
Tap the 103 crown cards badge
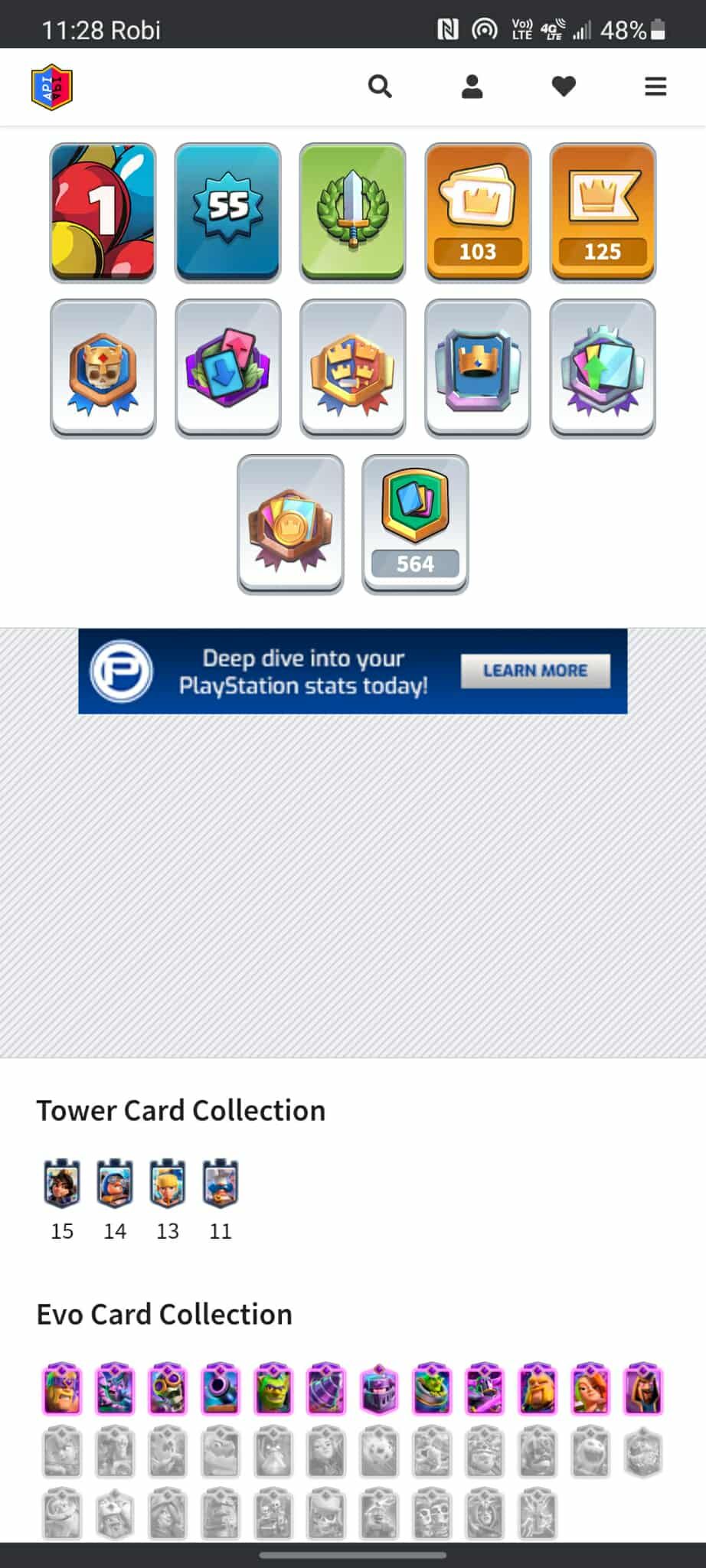pos(478,212)
